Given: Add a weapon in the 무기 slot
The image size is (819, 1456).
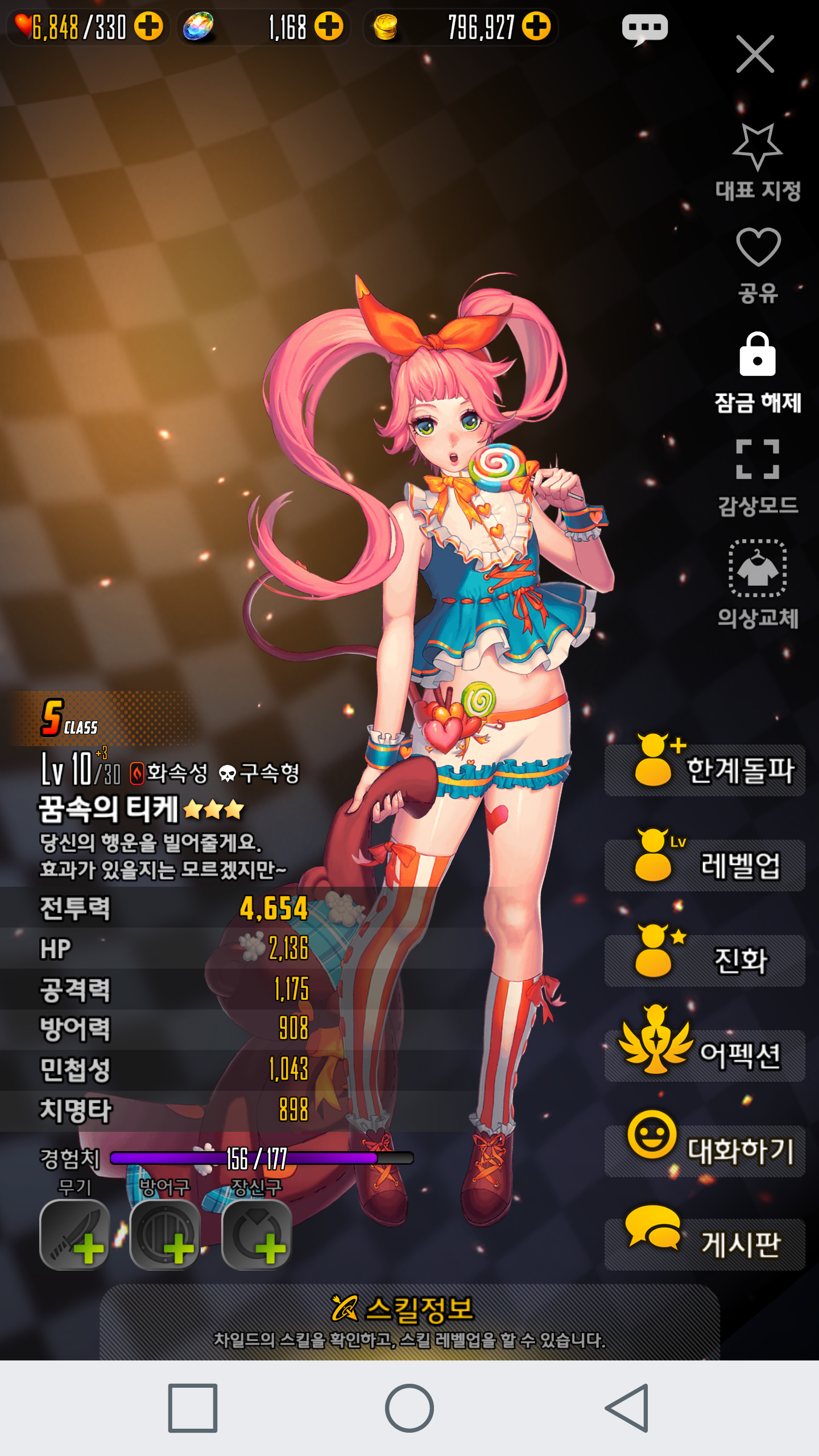Looking at the screenshot, I should pos(75,1235).
